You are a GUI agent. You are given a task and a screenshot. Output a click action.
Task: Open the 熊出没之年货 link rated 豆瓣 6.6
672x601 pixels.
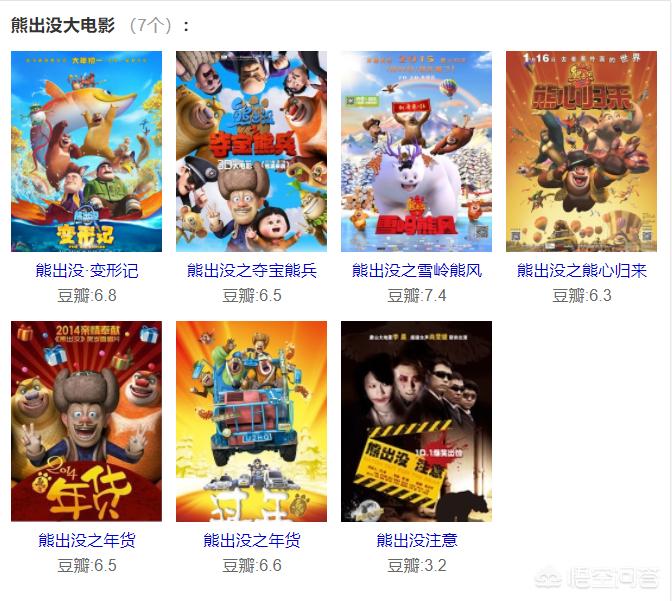click(x=251, y=541)
